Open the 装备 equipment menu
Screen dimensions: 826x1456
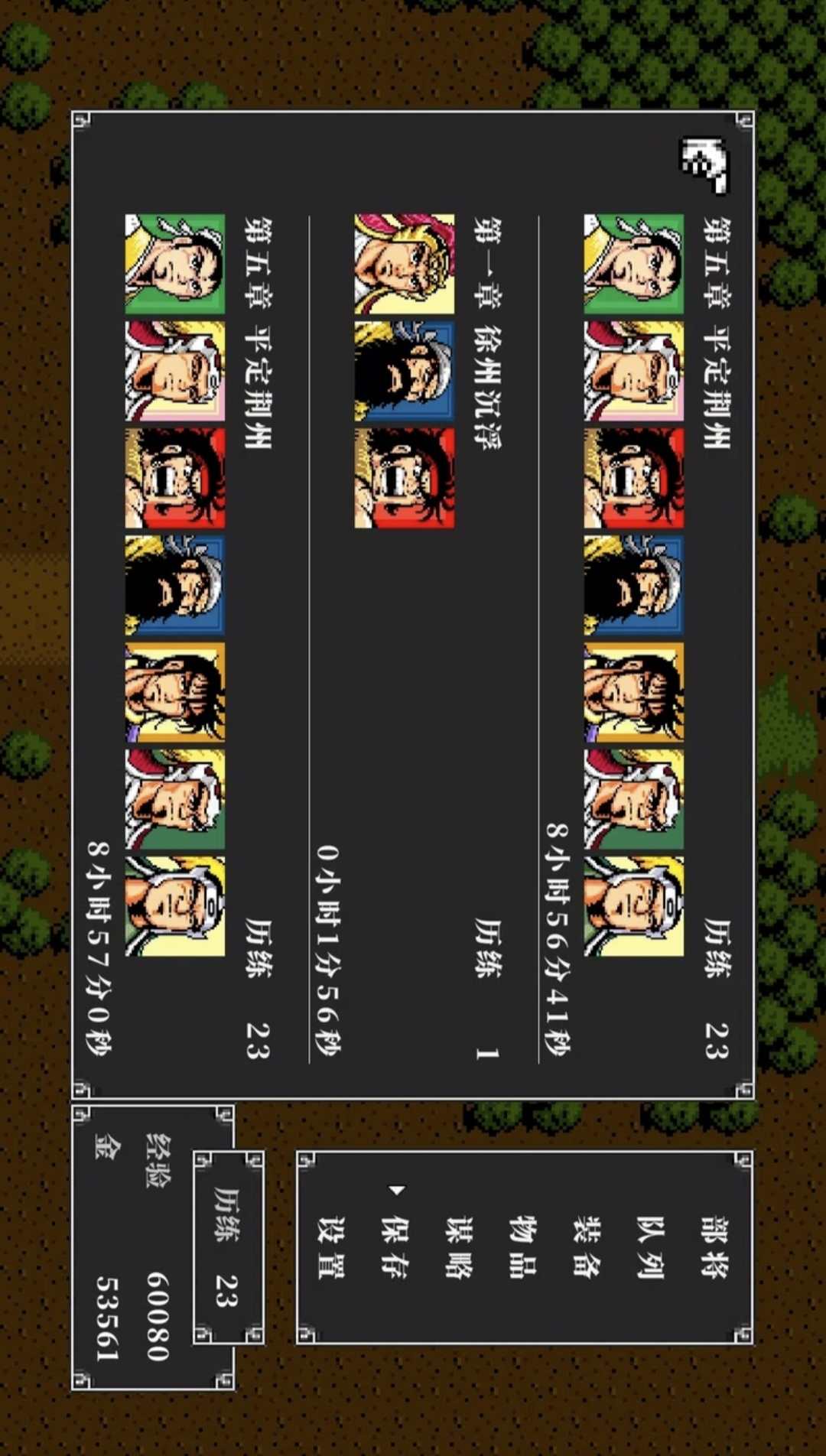[587, 1246]
